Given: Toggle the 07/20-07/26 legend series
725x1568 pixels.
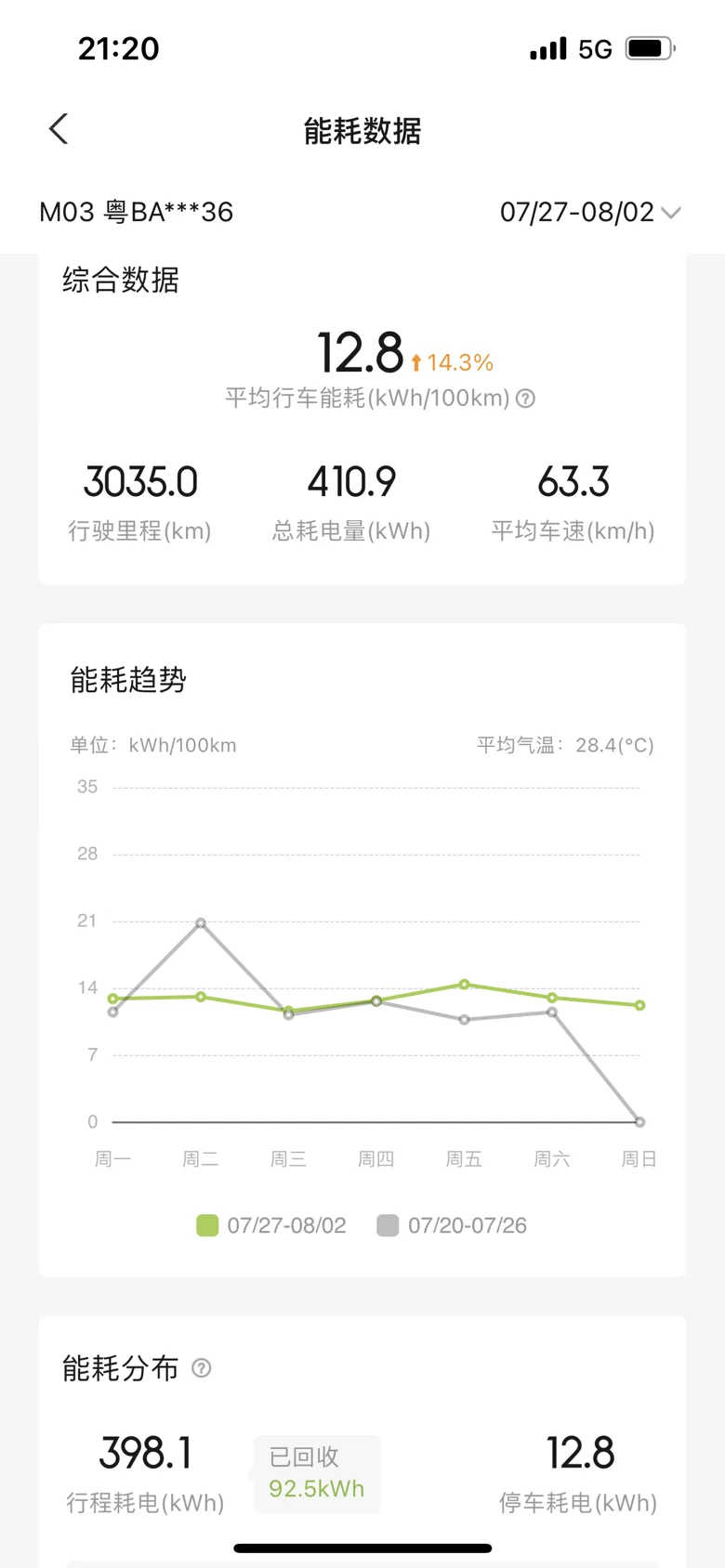Looking at the screenshot, I should point(452,1225).
